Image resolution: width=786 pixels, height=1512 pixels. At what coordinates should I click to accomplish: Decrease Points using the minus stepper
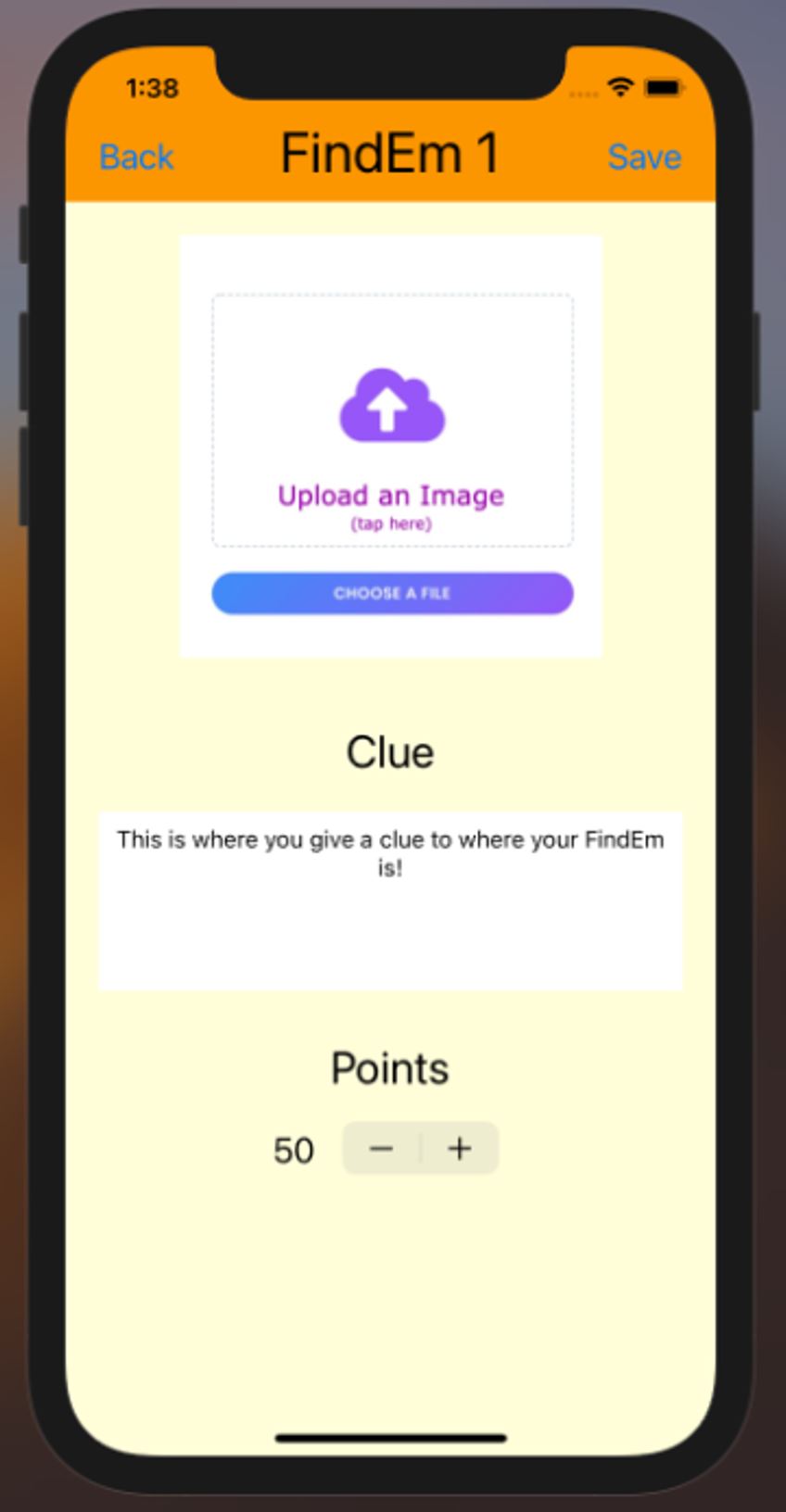[x=383, y=1148]
